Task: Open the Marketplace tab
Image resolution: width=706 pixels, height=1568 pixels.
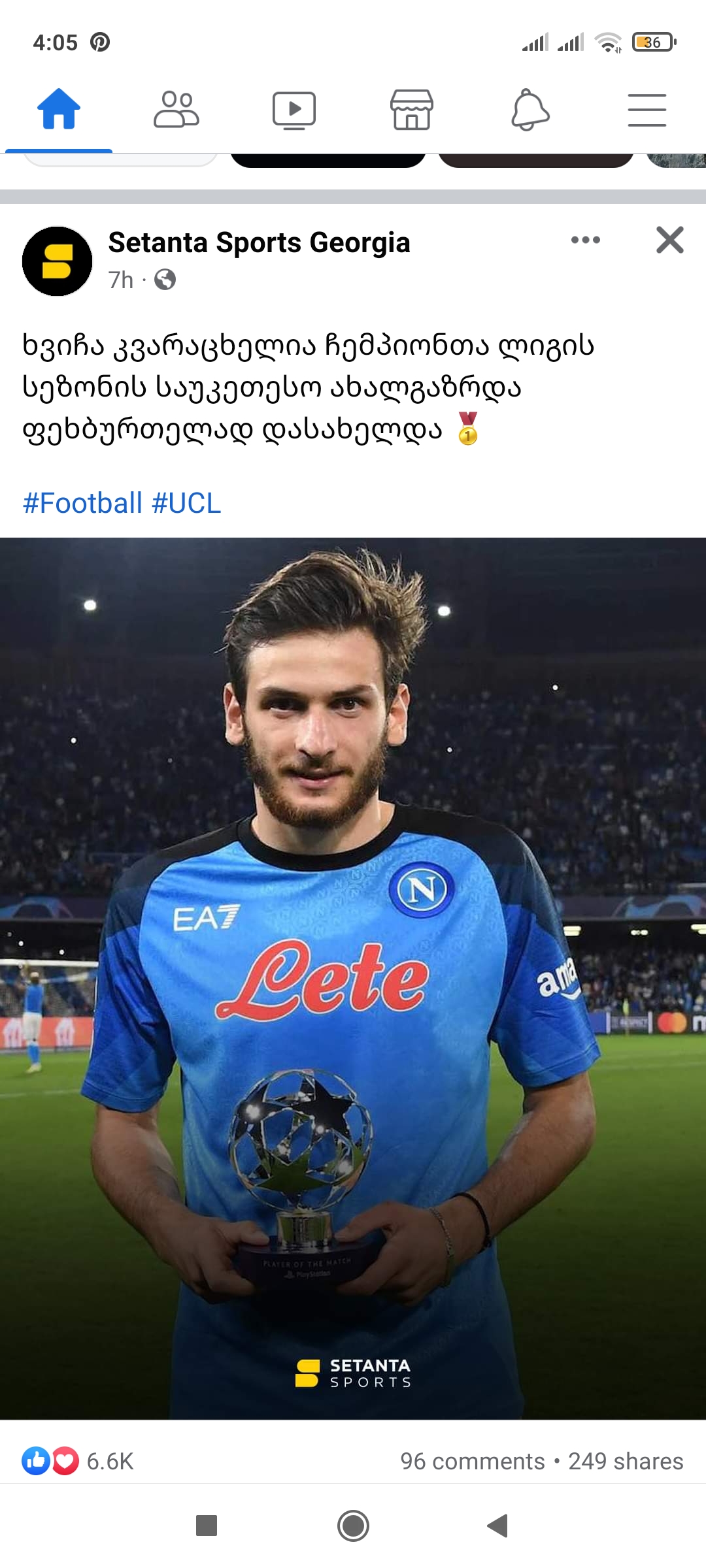Action: 412,110
